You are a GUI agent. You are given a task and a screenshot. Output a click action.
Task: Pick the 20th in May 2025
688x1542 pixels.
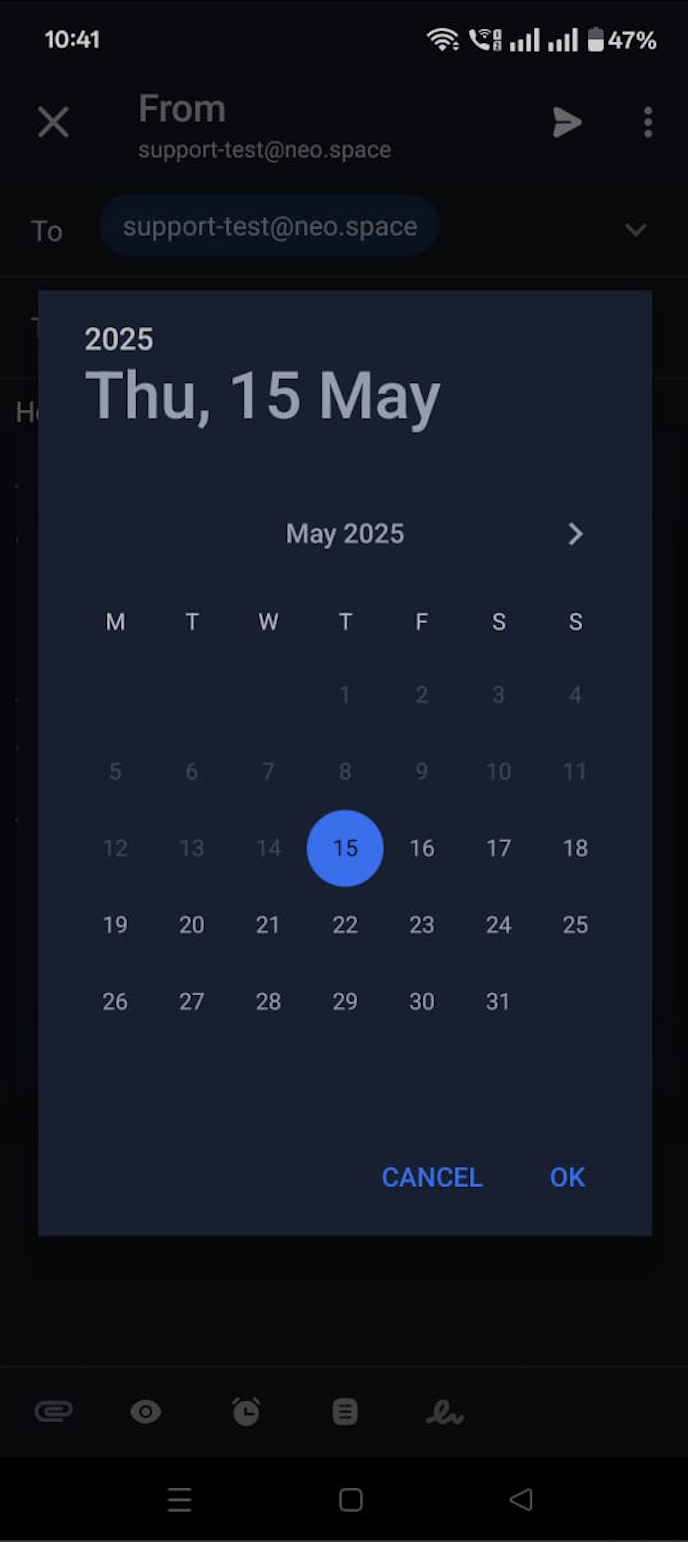click(x=192, y=925)
